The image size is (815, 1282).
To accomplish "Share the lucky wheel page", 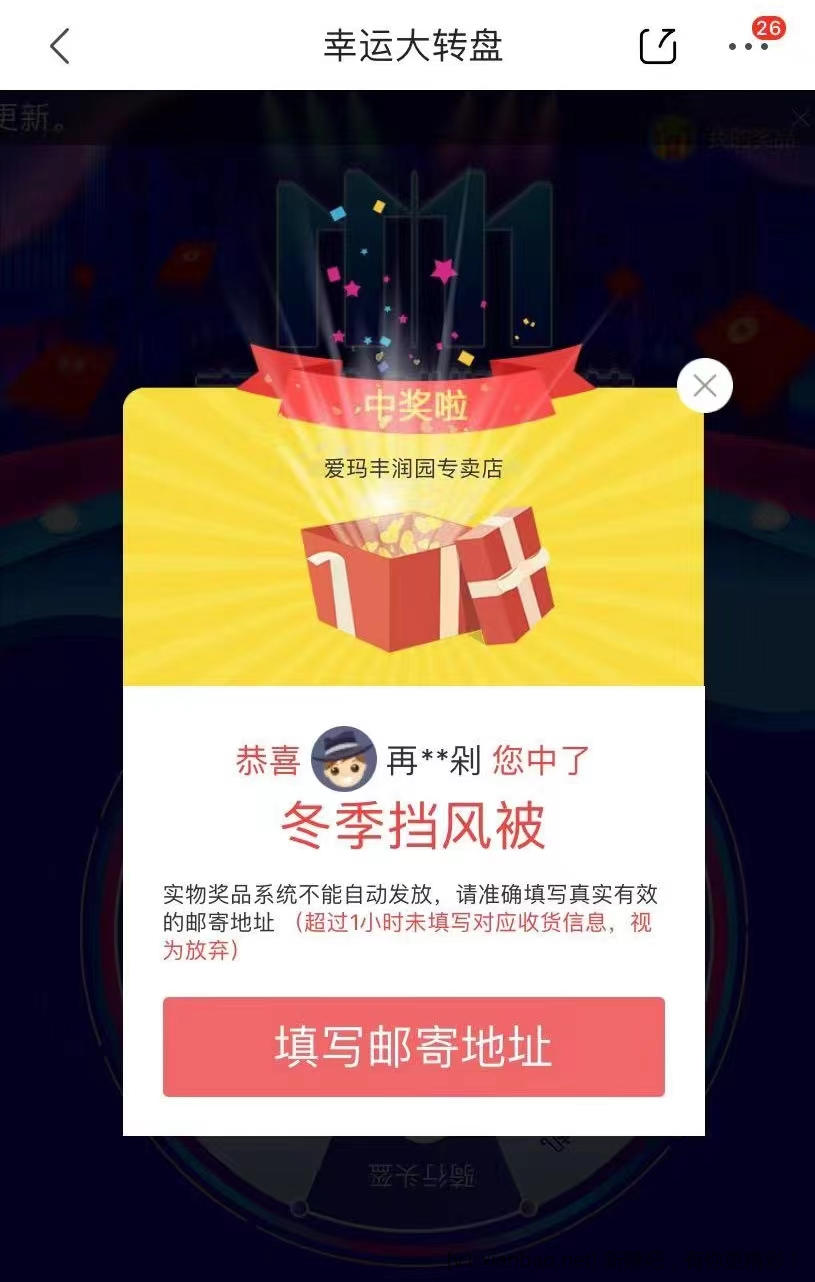I will click(658, 46).
